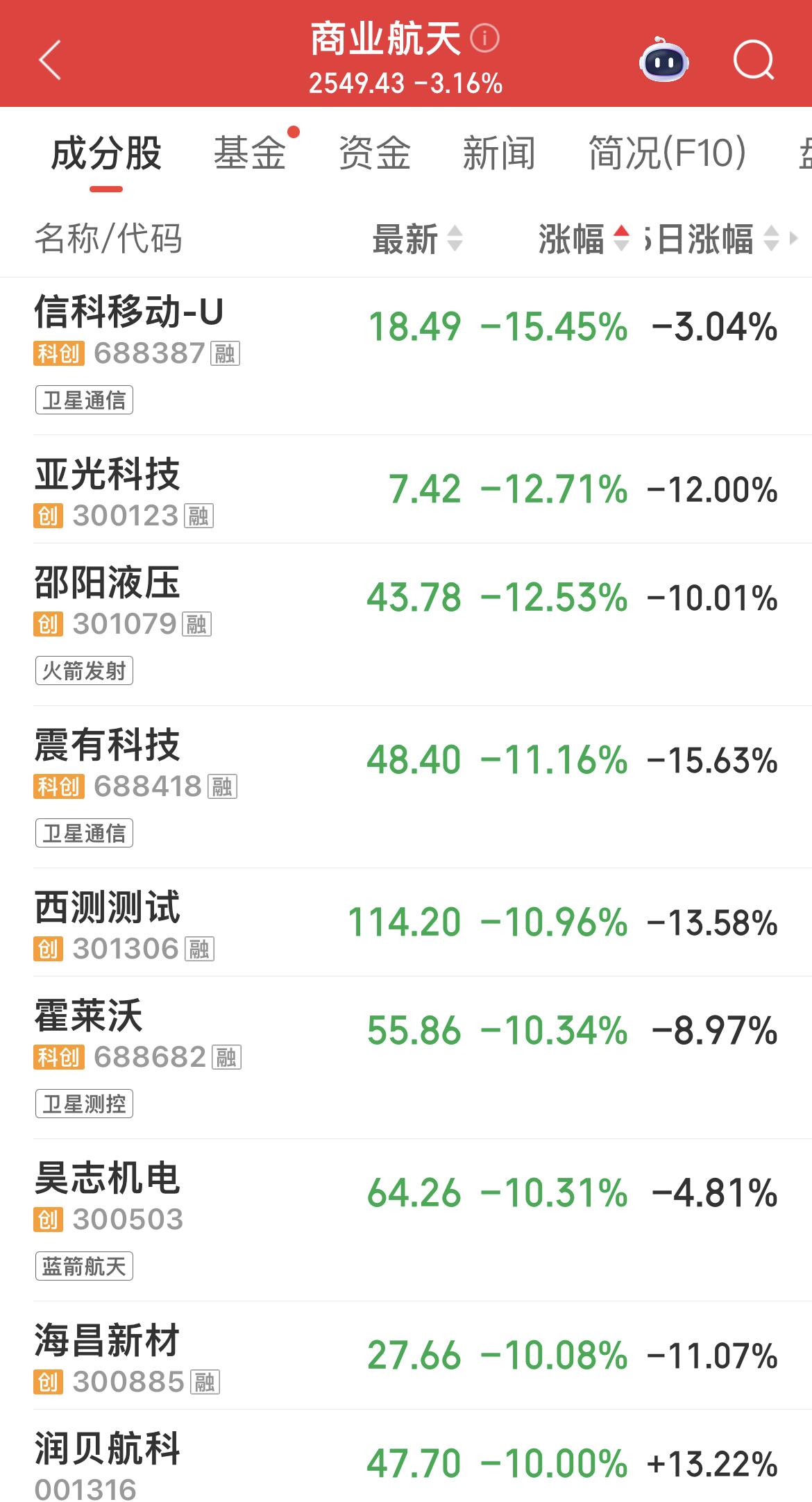Open the 新闻 tab

[x=499, y=154]
